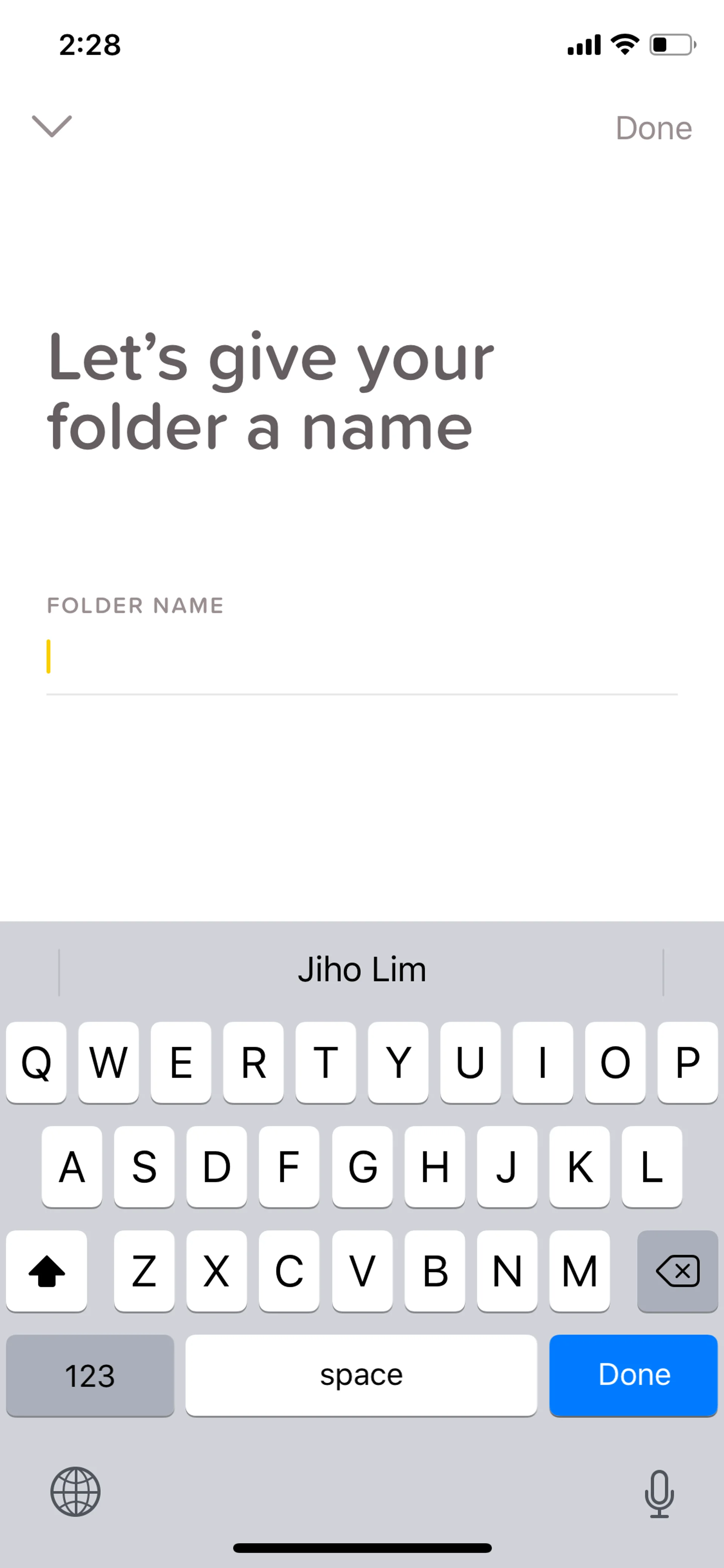Start dictation with the microphone icon

click(x=659, y=1493)
